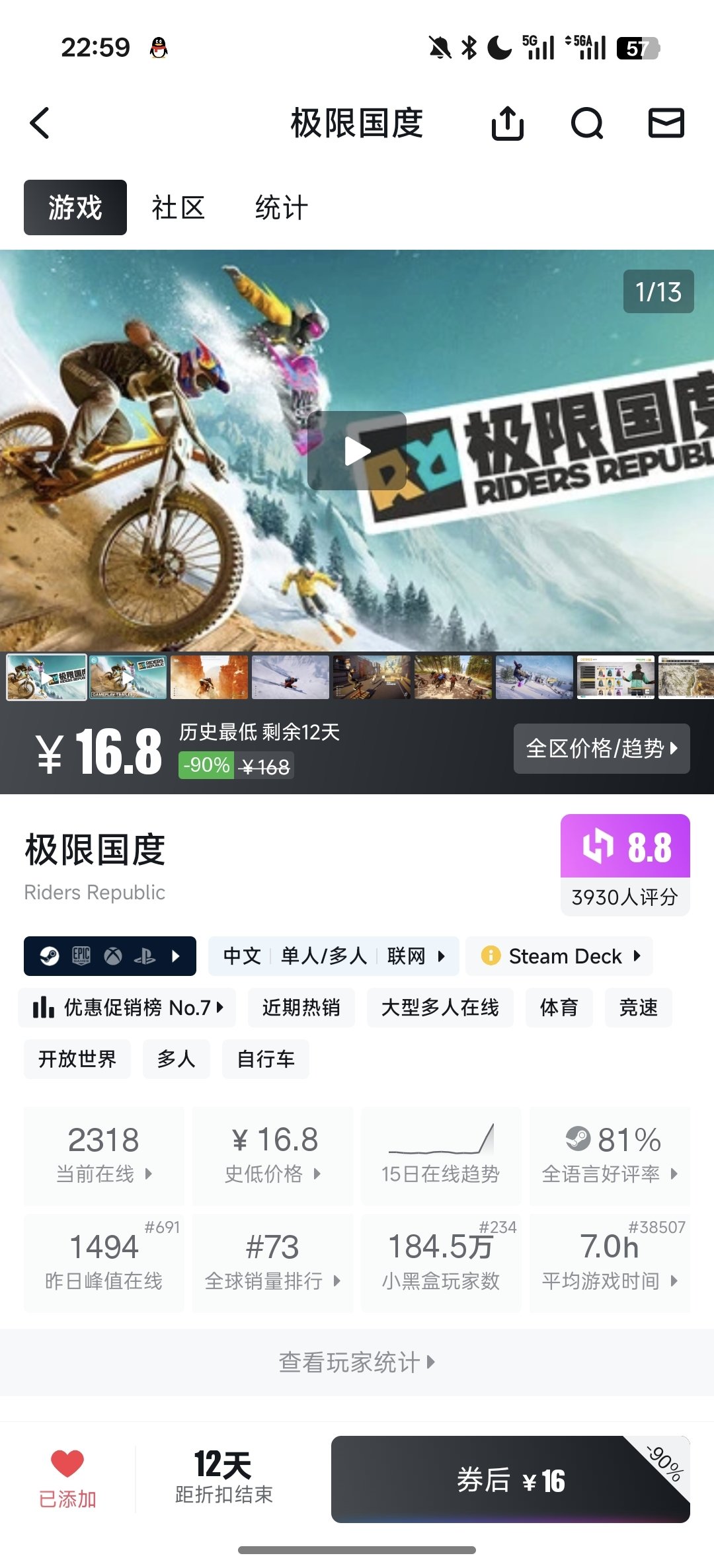Switch to the 统计 tab

282,207
